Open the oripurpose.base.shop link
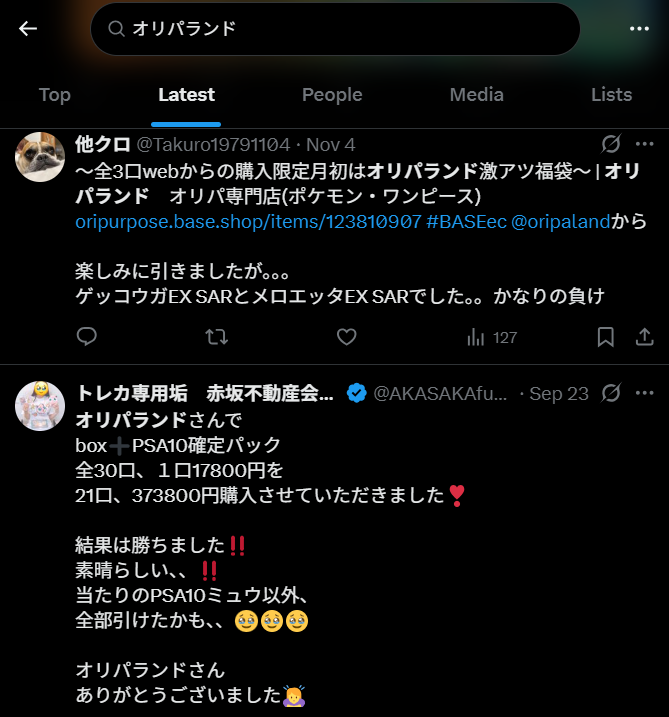The height and width of the screenshot is (717, 669). (x=248, y=221)
